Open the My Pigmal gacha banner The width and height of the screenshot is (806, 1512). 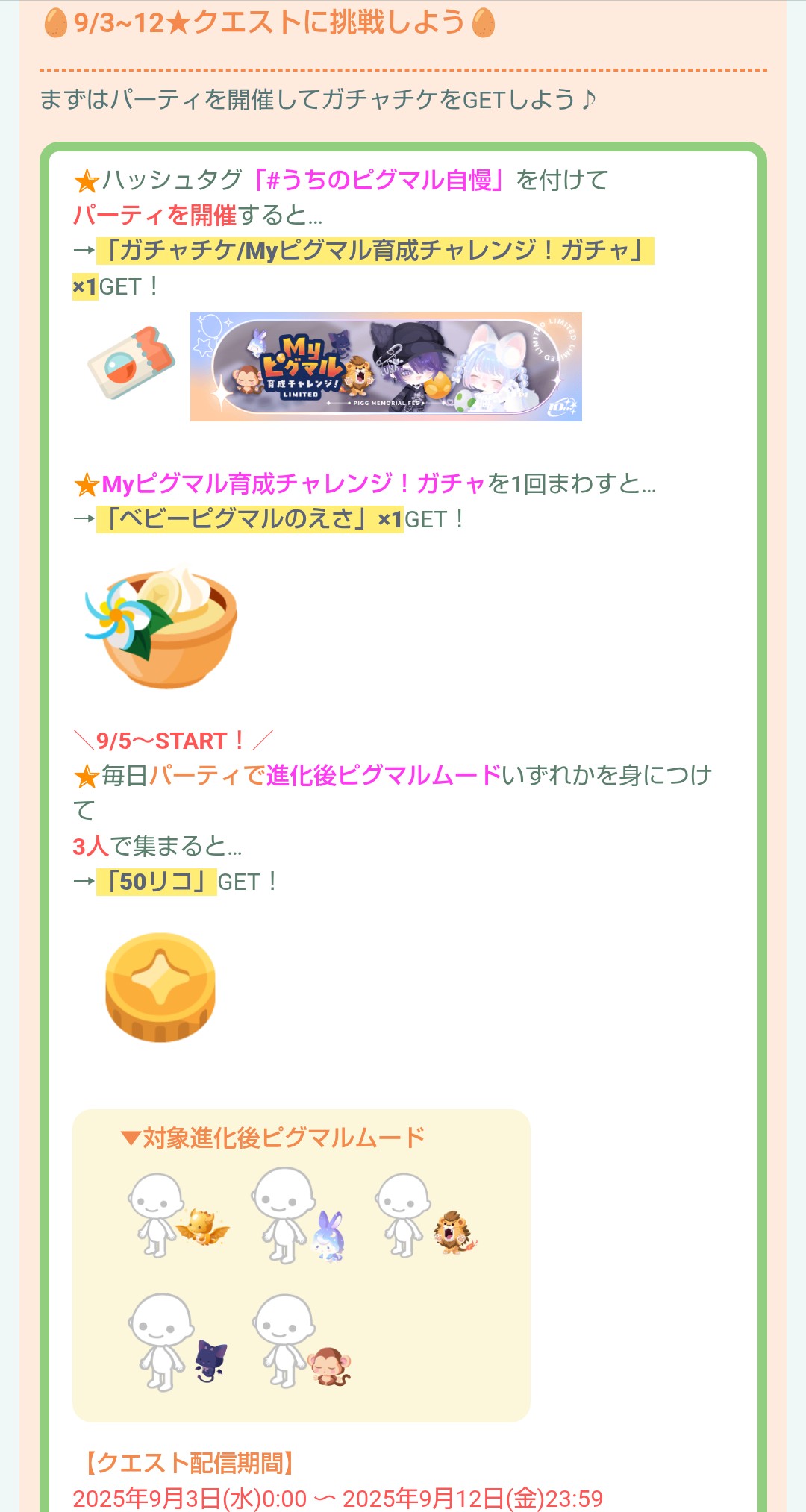(386, 366)
